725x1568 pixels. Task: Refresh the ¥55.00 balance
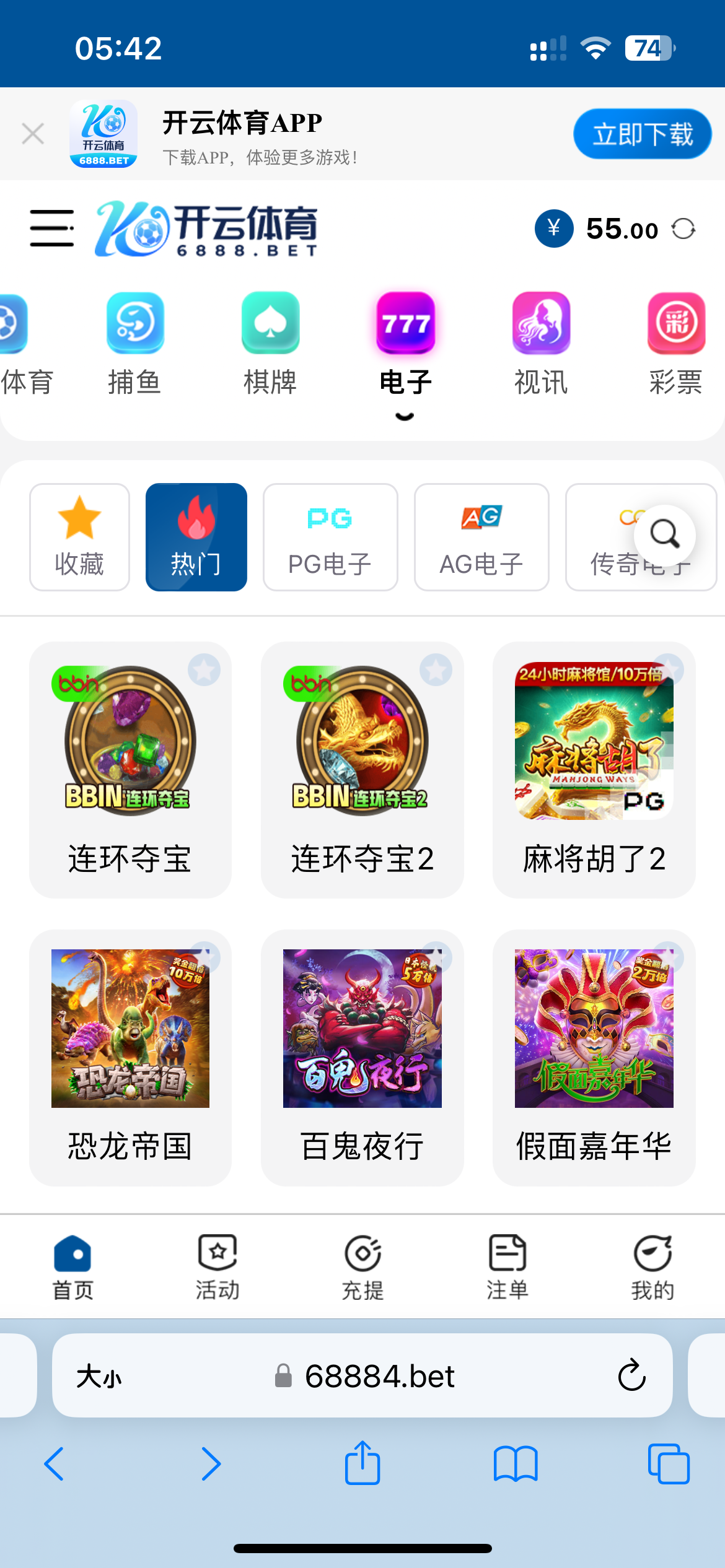685,229
